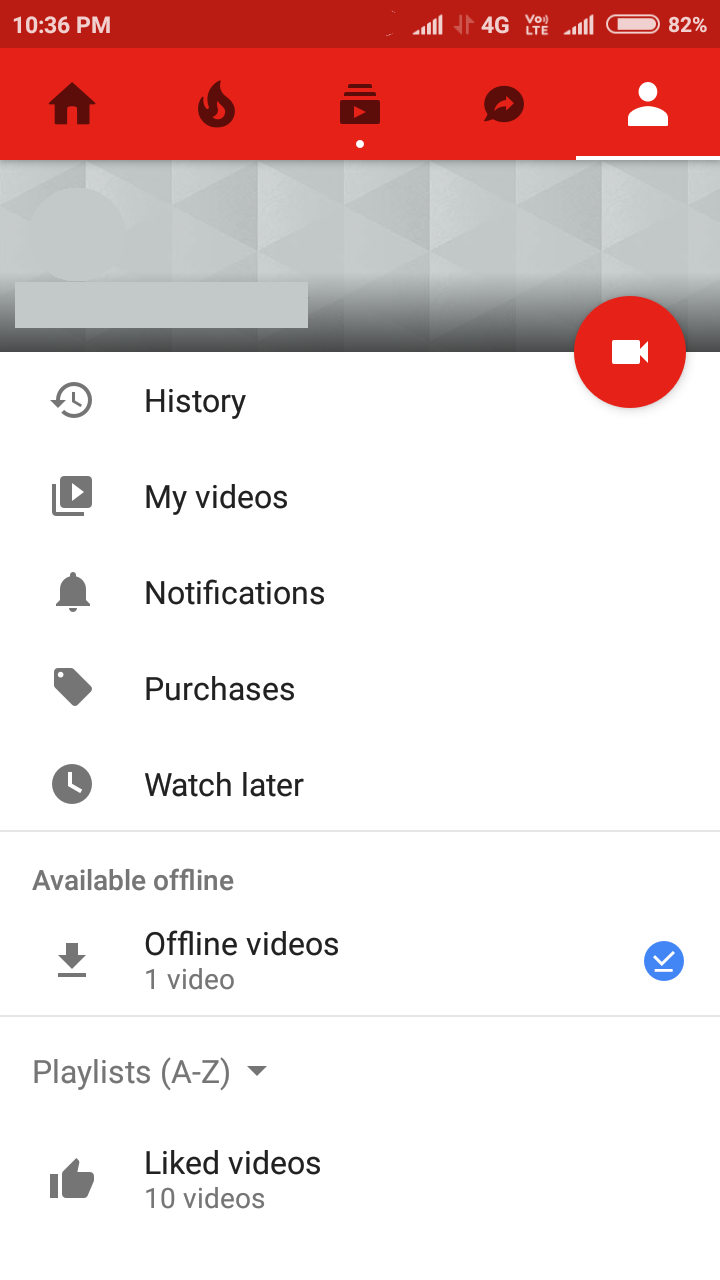720x1280 pixels.
Task: Switch to the Subscriptions tab
Action: 360,104
